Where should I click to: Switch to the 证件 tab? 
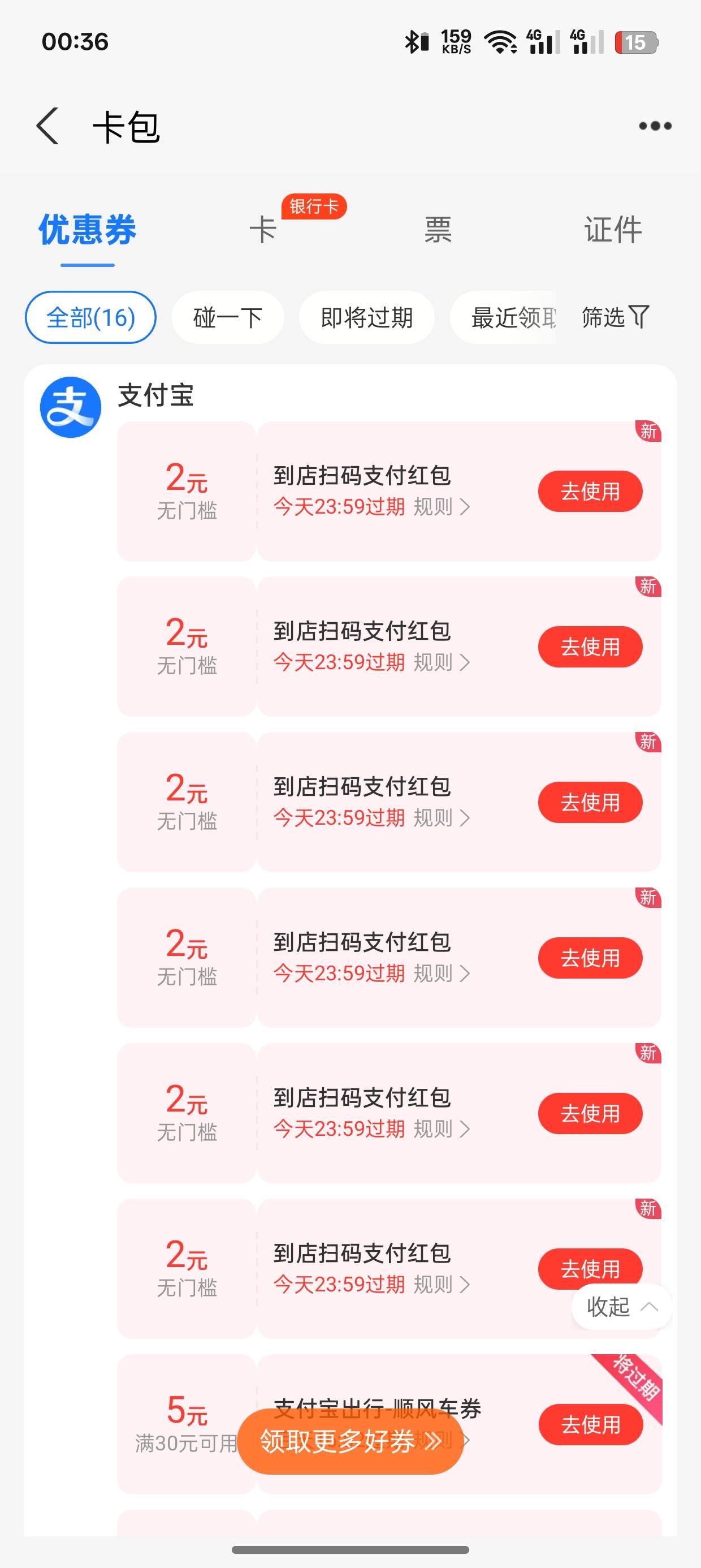pyautogui.click(x=613, y=230)
